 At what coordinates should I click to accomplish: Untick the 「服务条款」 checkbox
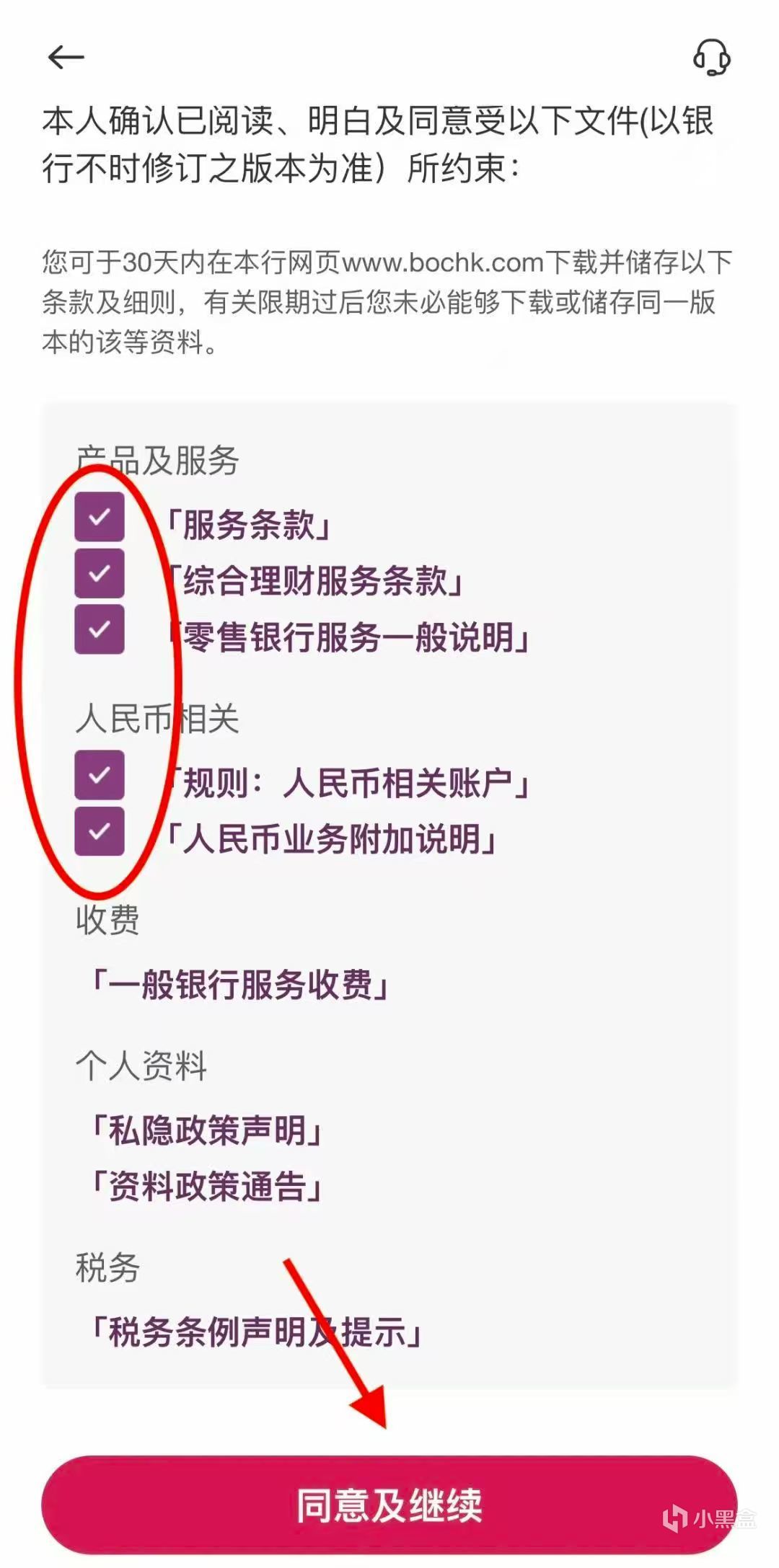[x=100, y=517]
